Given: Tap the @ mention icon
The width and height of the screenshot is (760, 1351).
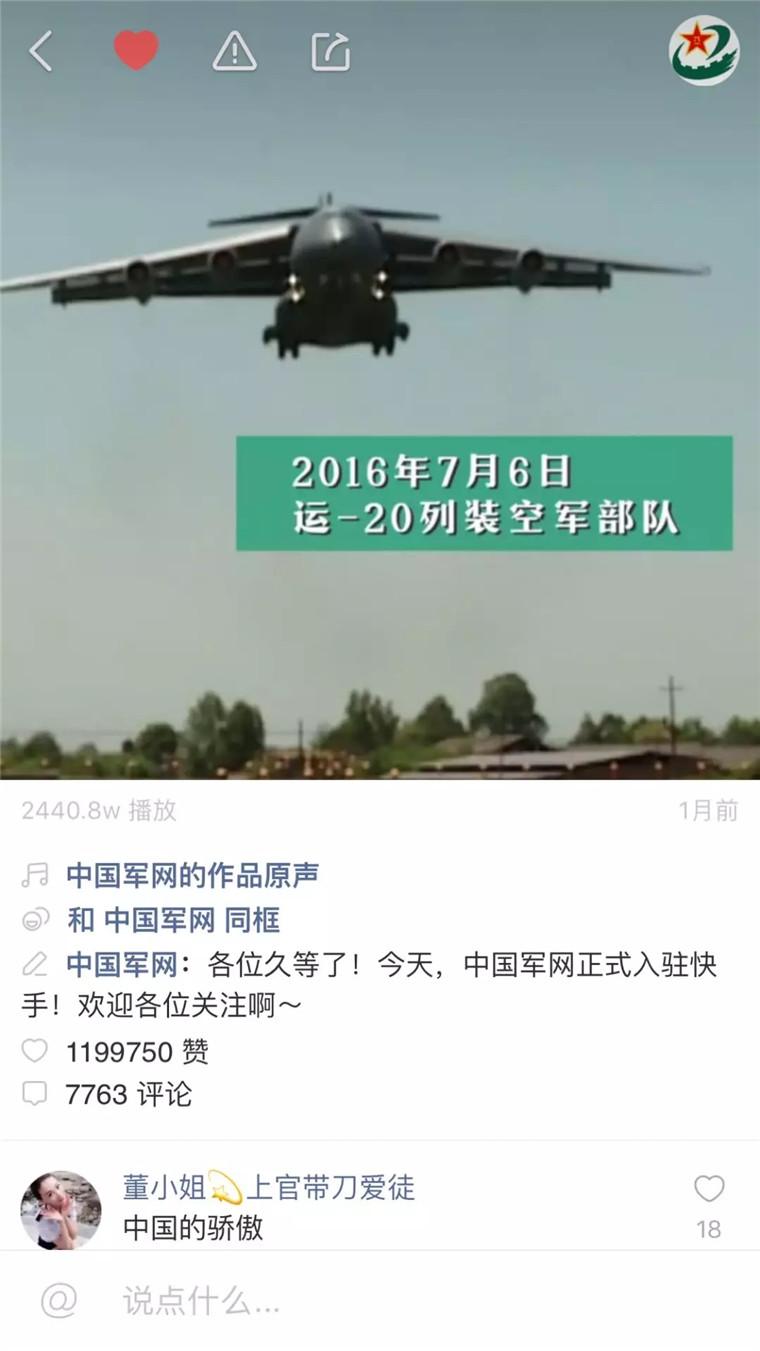Looking at the screenshot, I should (x=59, y=1301).
